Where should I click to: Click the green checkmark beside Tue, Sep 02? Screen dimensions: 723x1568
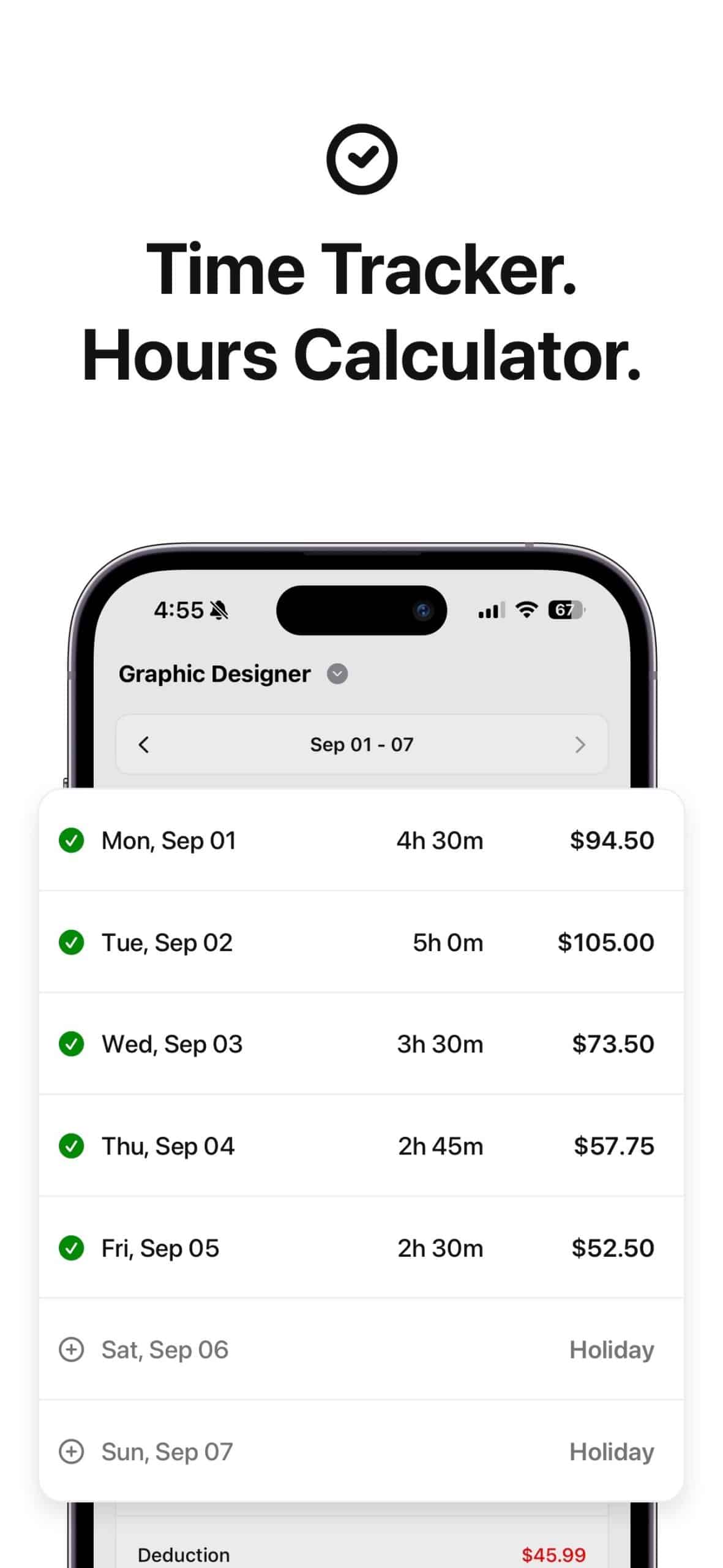pos(72,943)
